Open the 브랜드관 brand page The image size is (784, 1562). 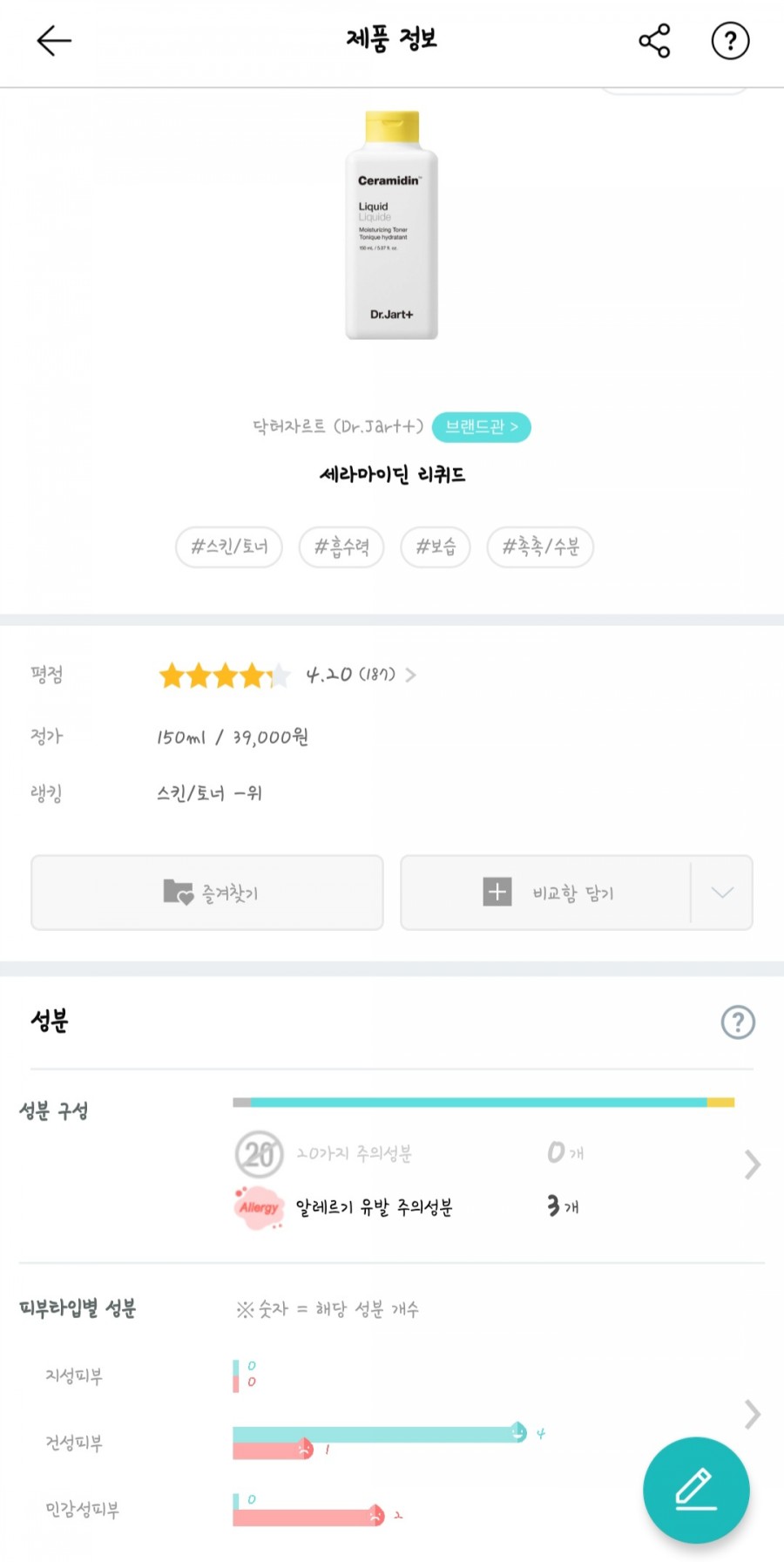pos(481,426)
